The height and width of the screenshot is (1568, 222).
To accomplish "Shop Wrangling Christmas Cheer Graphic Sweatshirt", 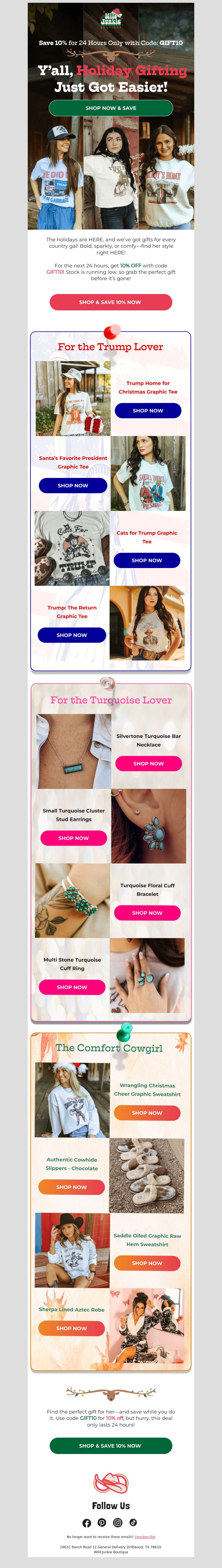I will click(x=147, y=1113).
